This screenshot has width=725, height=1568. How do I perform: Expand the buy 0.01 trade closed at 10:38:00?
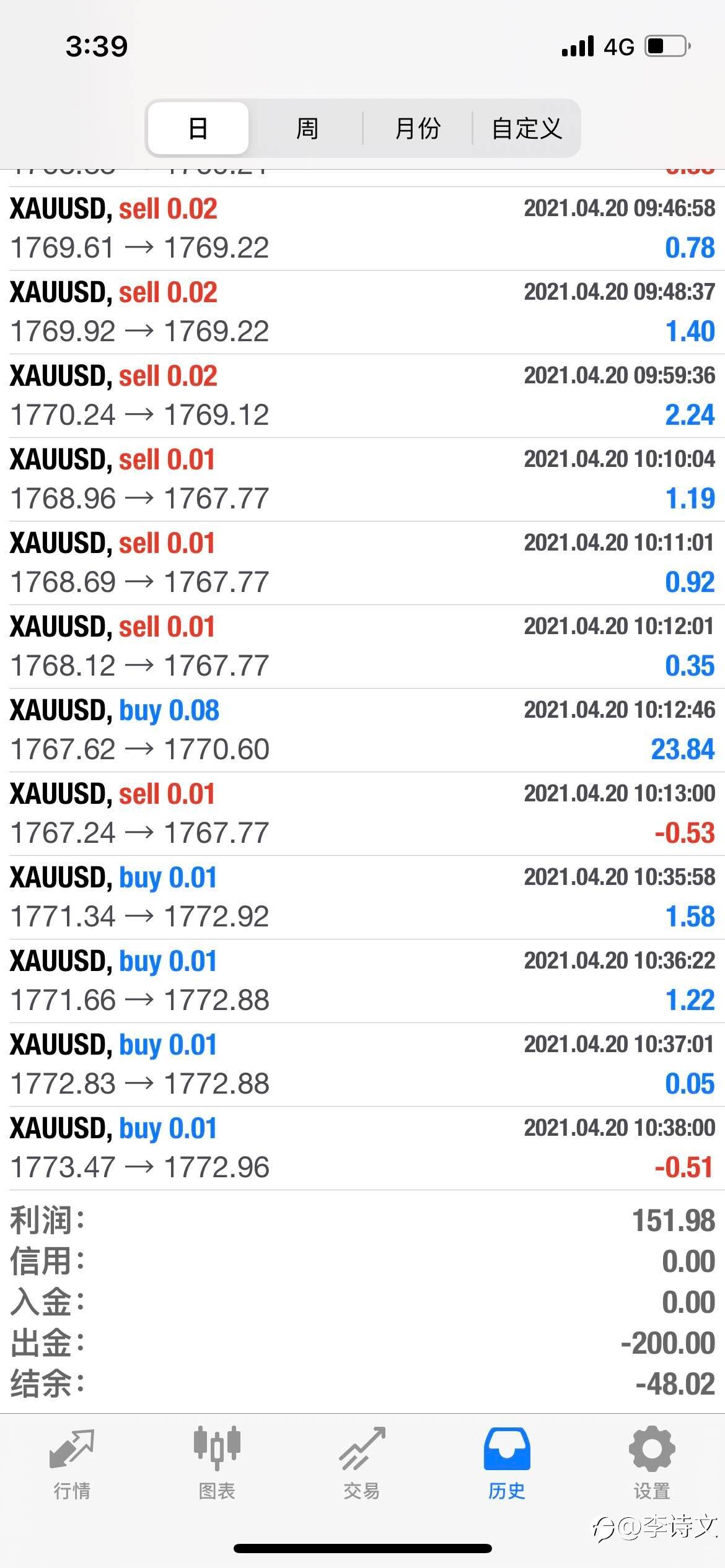tap(362, 1148)
